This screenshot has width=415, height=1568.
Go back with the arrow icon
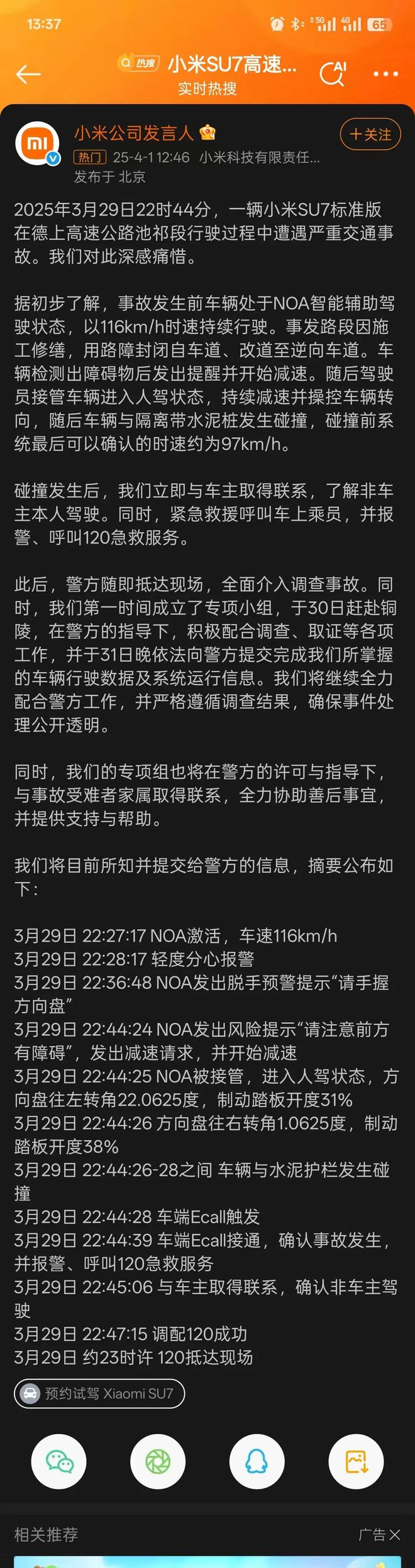28,74
